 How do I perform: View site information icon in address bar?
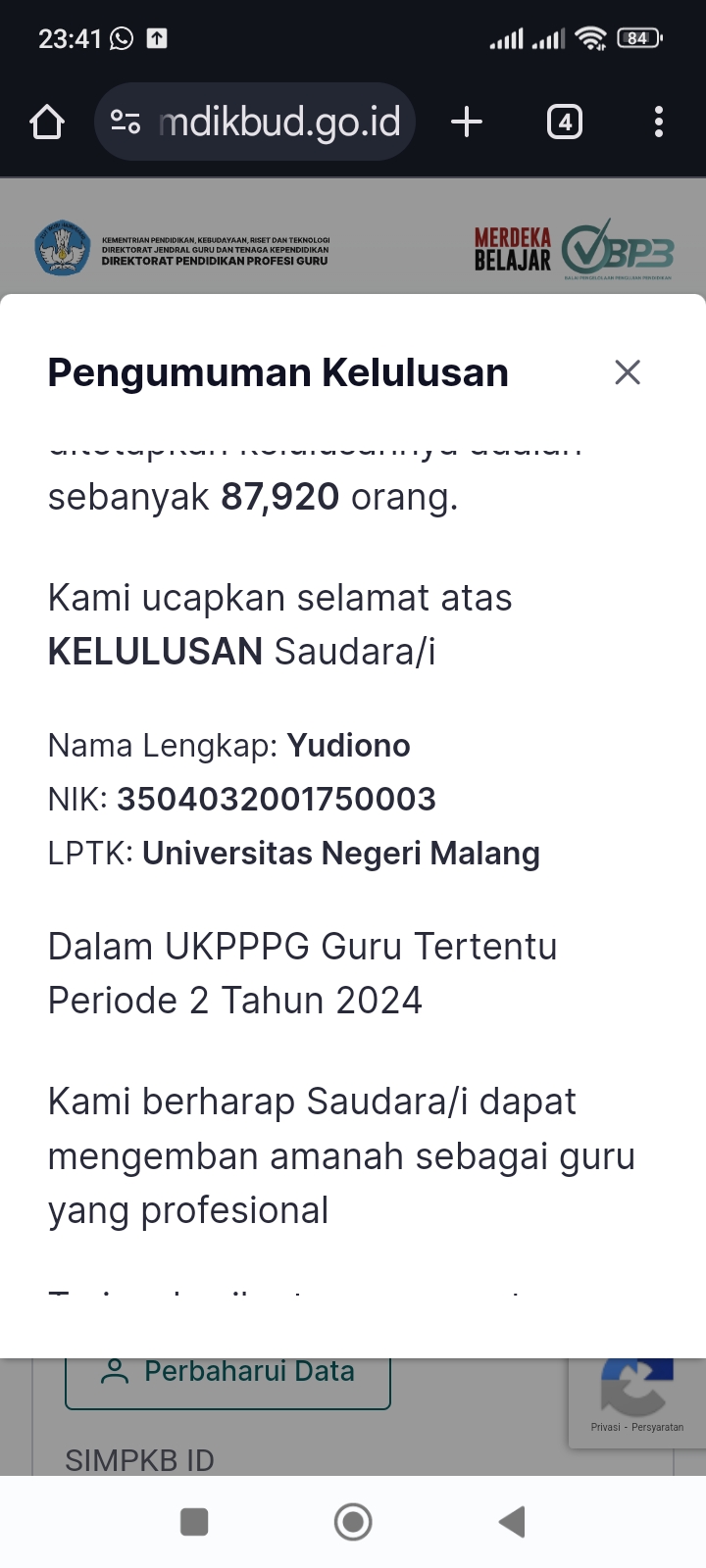tap(126, 122)
